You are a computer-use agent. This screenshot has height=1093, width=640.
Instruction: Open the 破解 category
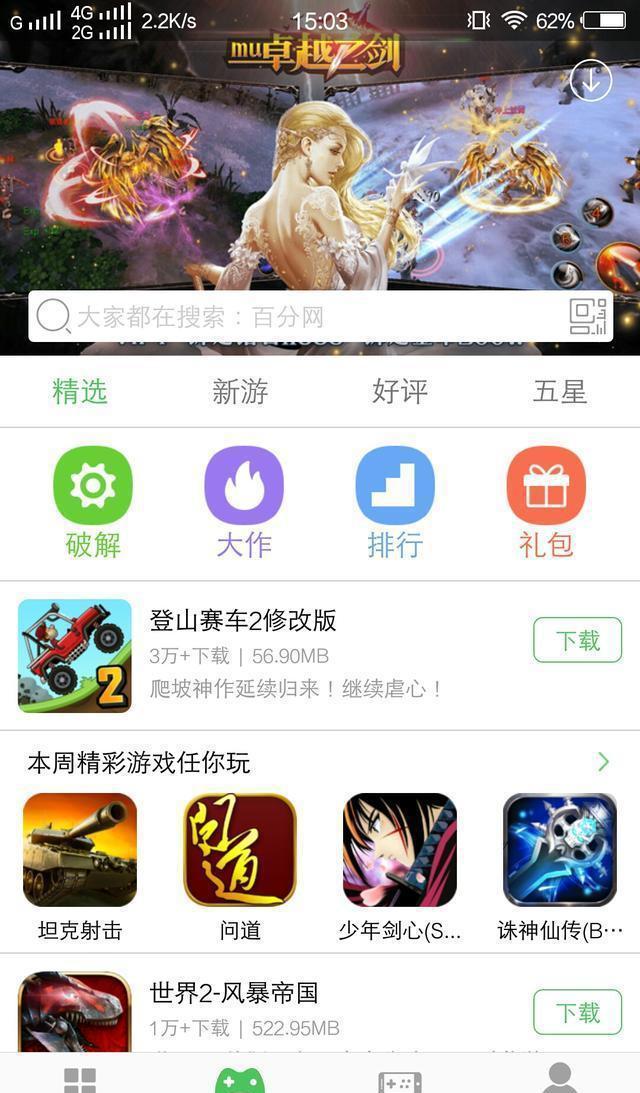point(93,502)
